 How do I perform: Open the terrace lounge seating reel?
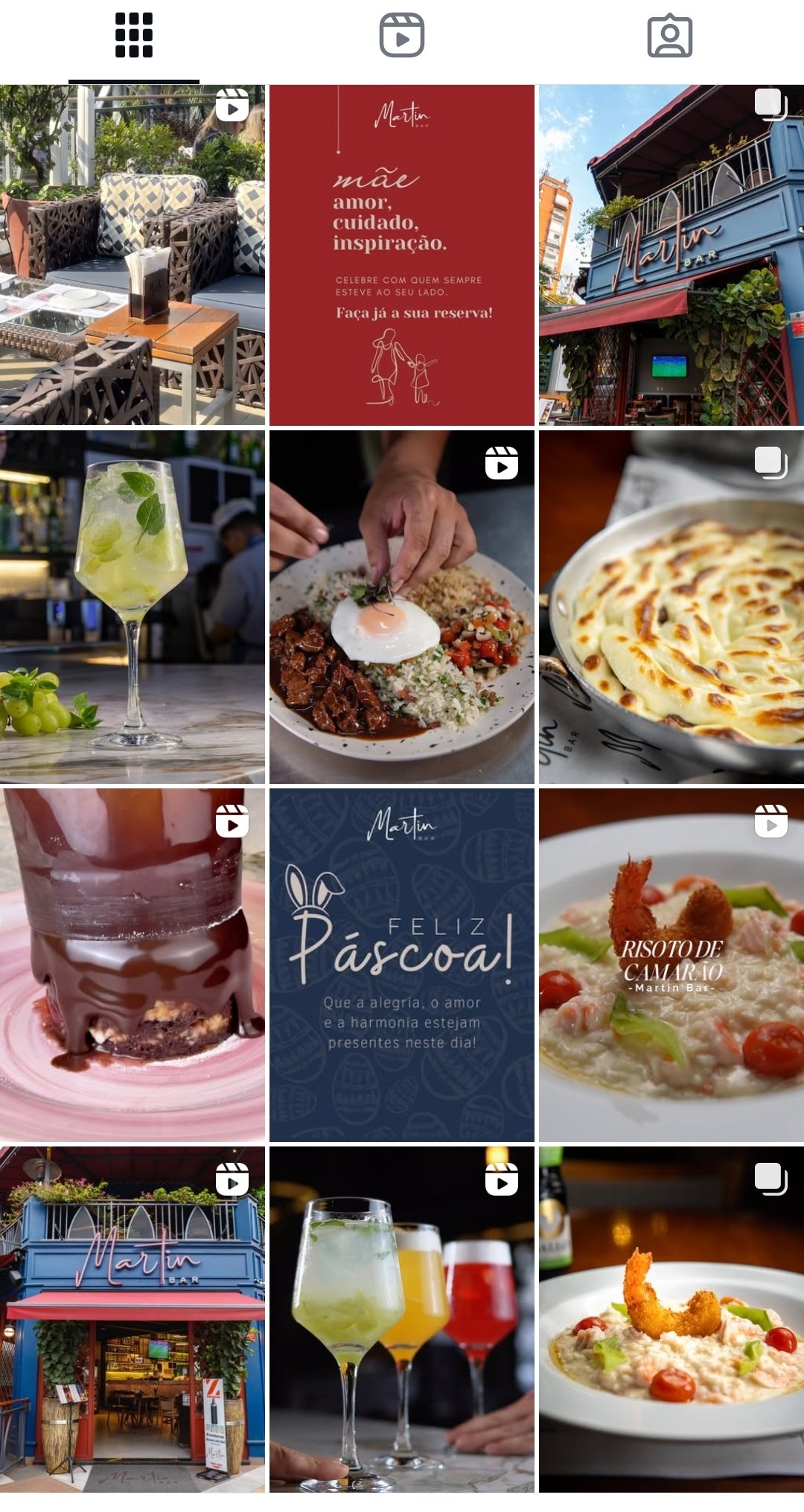[133, 255]
